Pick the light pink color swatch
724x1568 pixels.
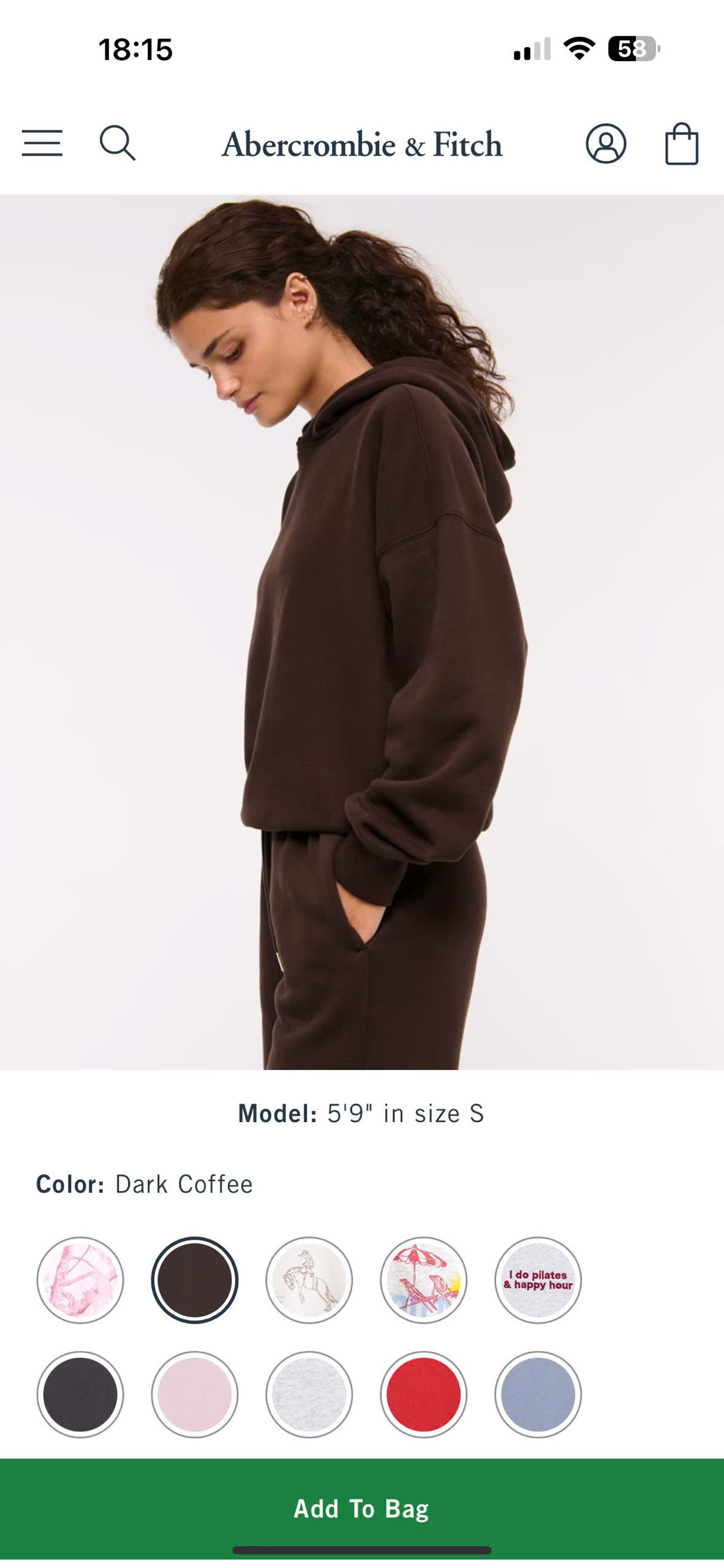coord(195,1395)
